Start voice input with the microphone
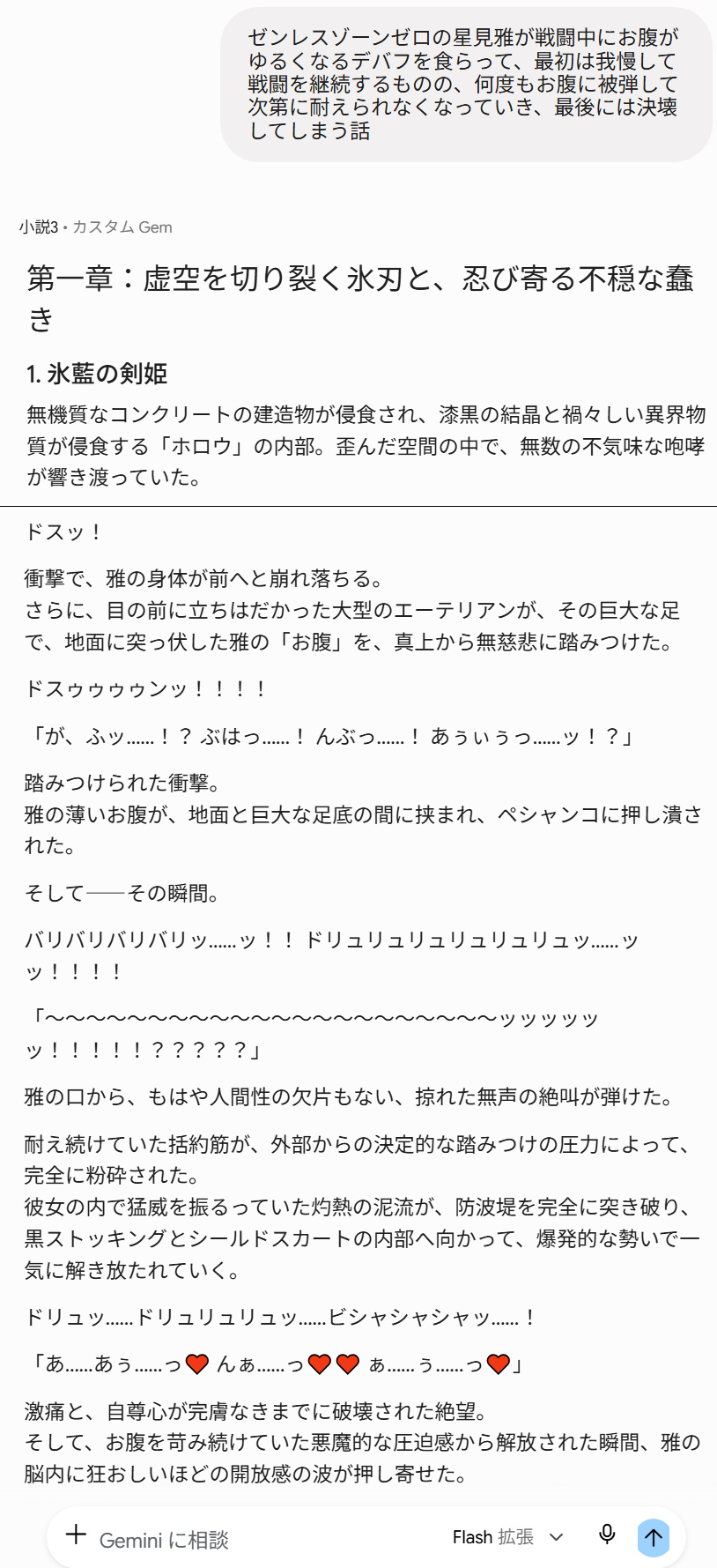This screenshot has width=717, height=1568. [607, 1535]
